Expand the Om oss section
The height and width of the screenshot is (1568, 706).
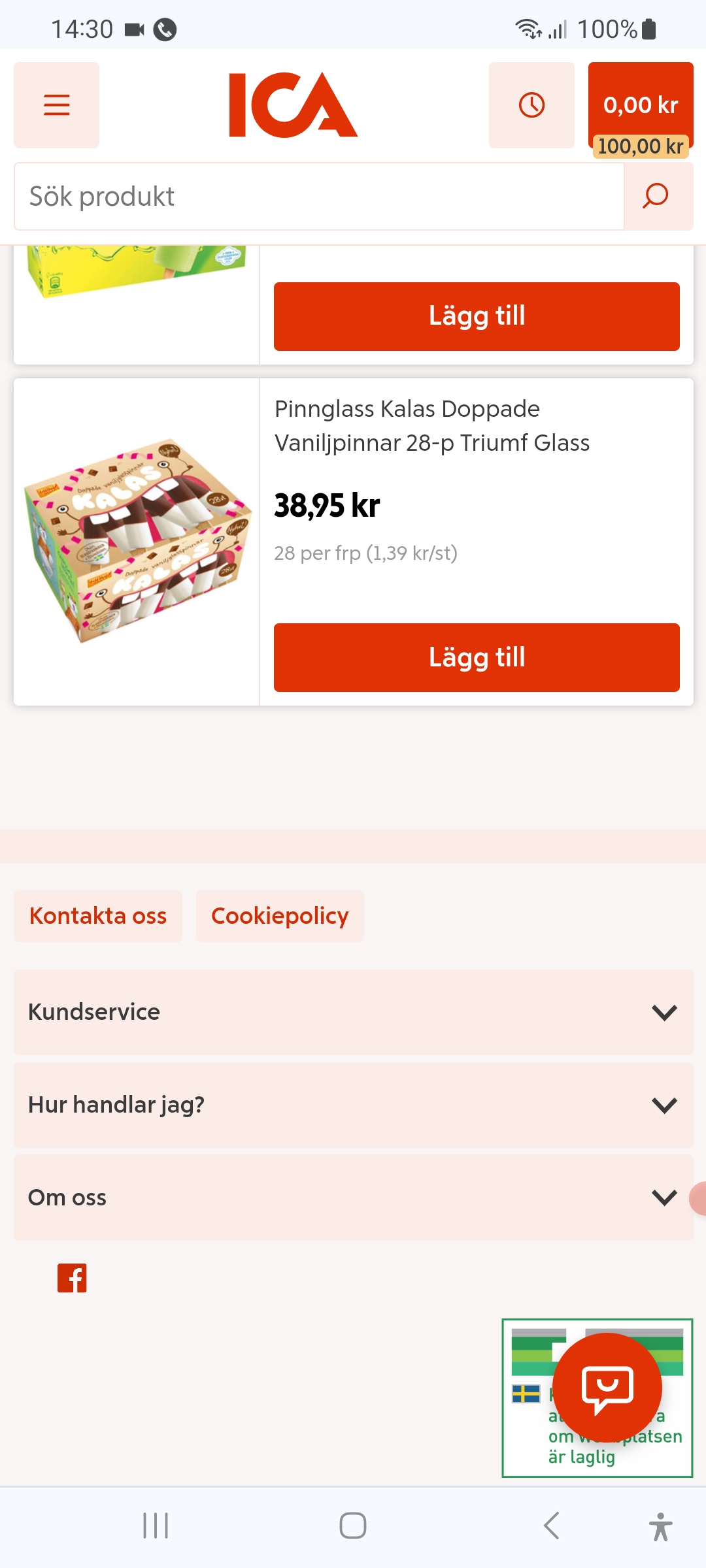tap(353, 1198)
